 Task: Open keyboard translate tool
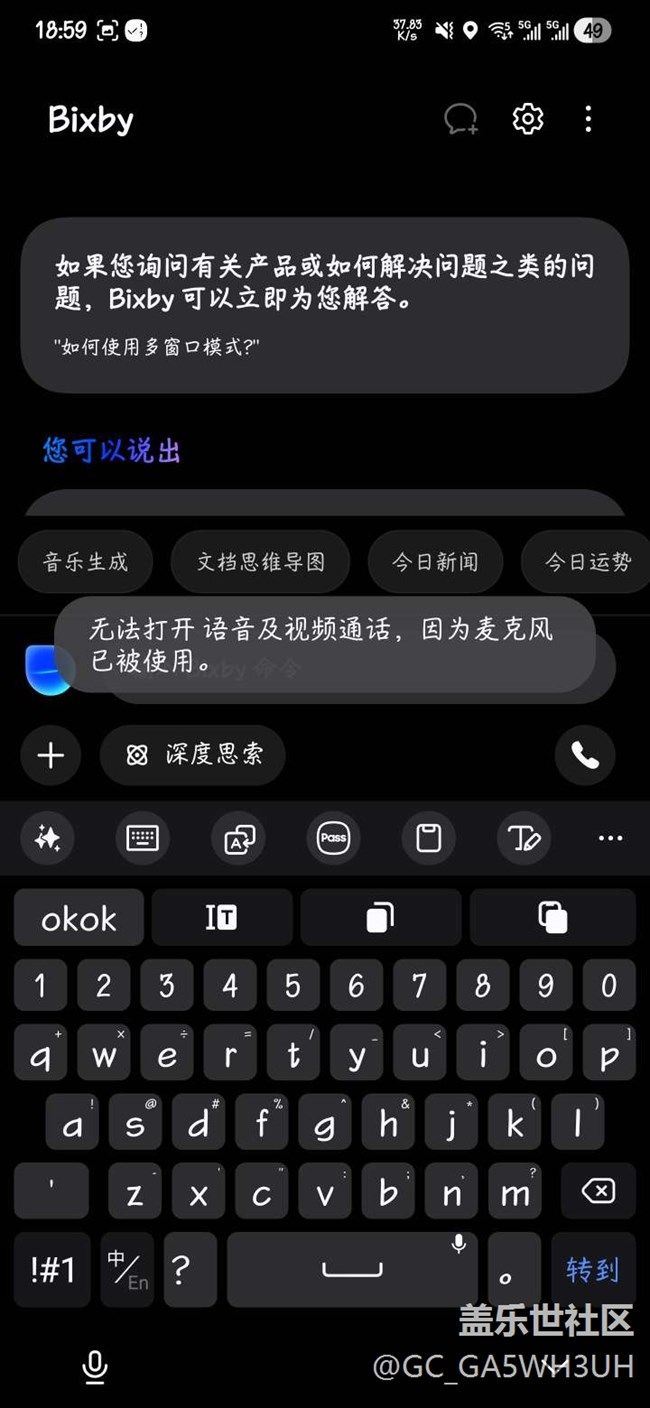[x=239, y=838]
